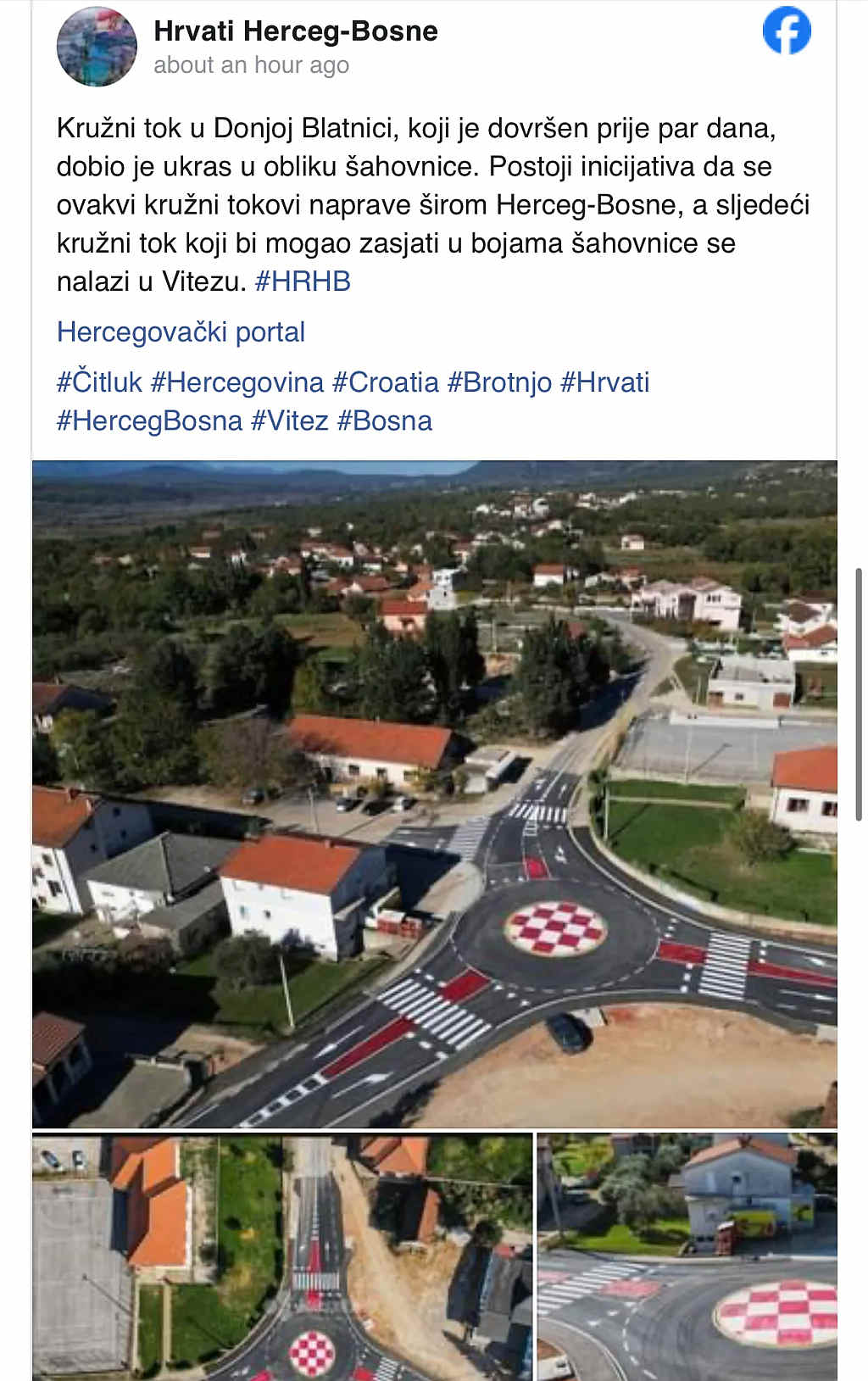View the close-up checkerboard roundabout photo

687,1256
